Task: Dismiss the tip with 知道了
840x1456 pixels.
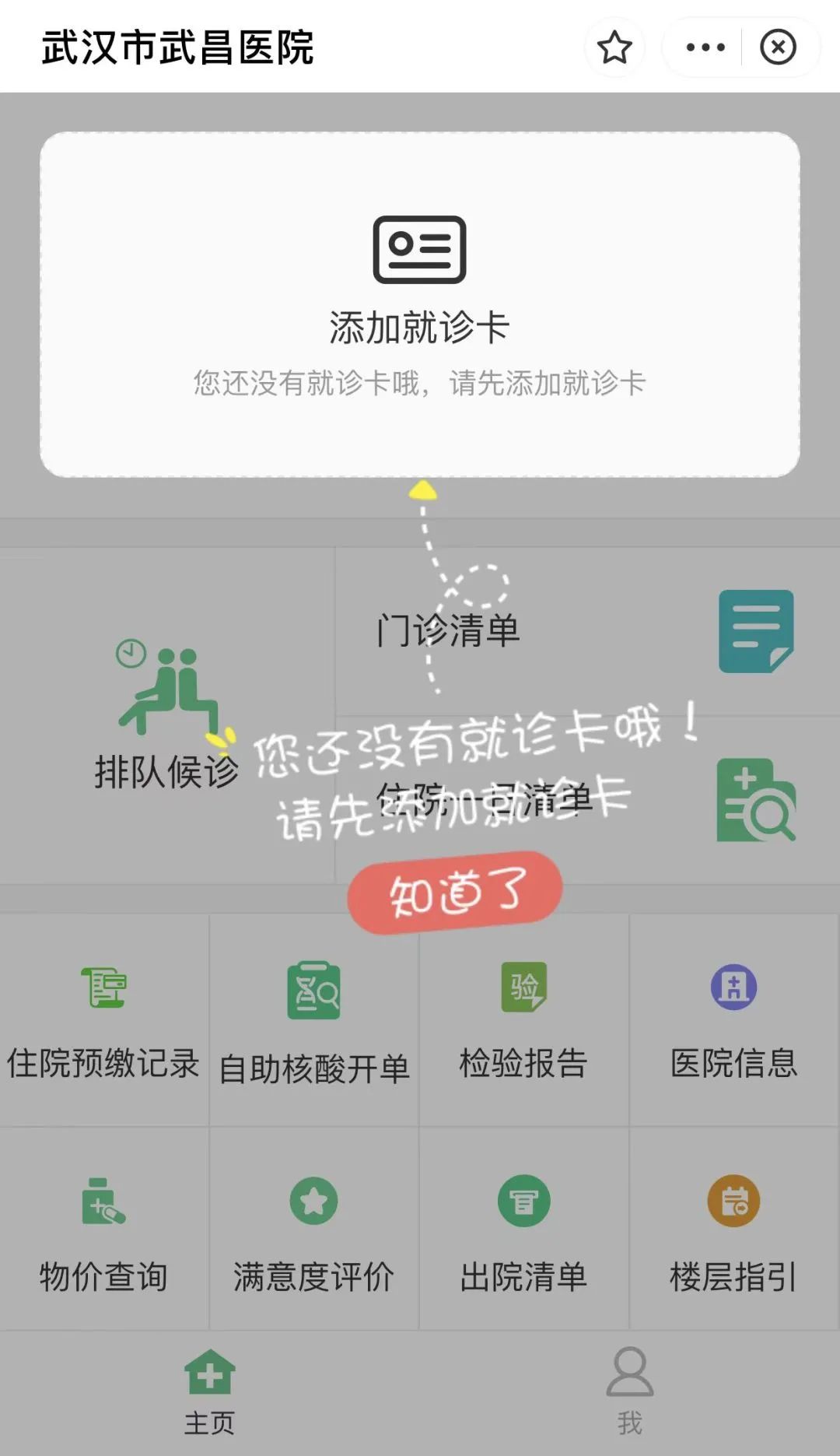Action: (x=455, y=893)
